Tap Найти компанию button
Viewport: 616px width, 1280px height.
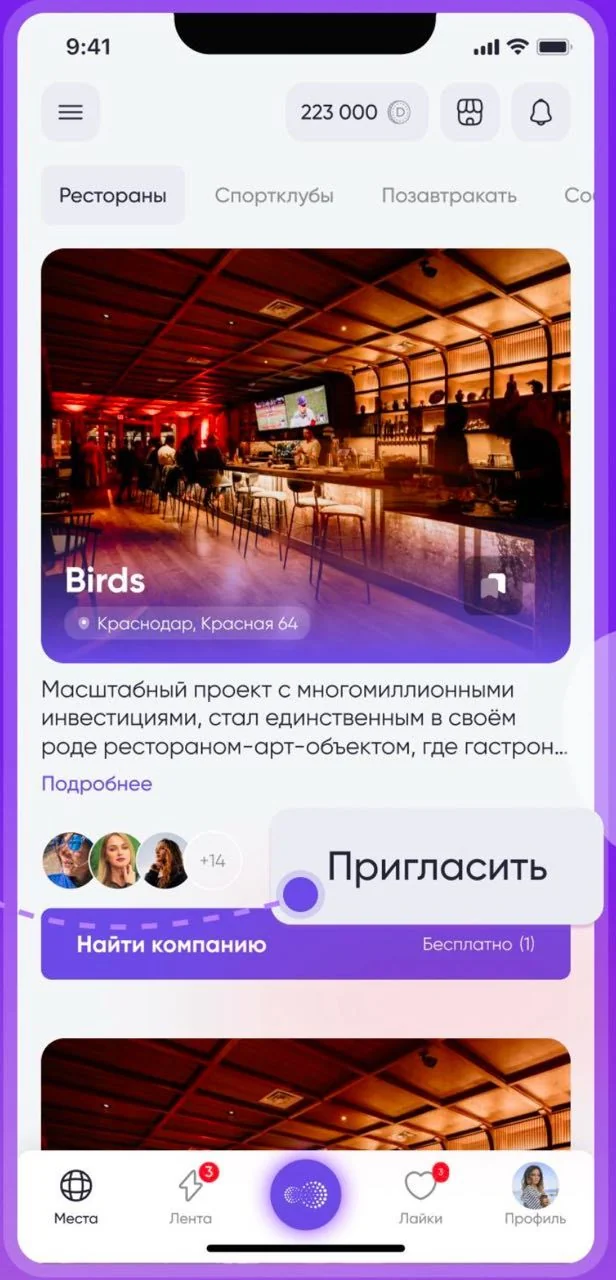click(305, 944)
